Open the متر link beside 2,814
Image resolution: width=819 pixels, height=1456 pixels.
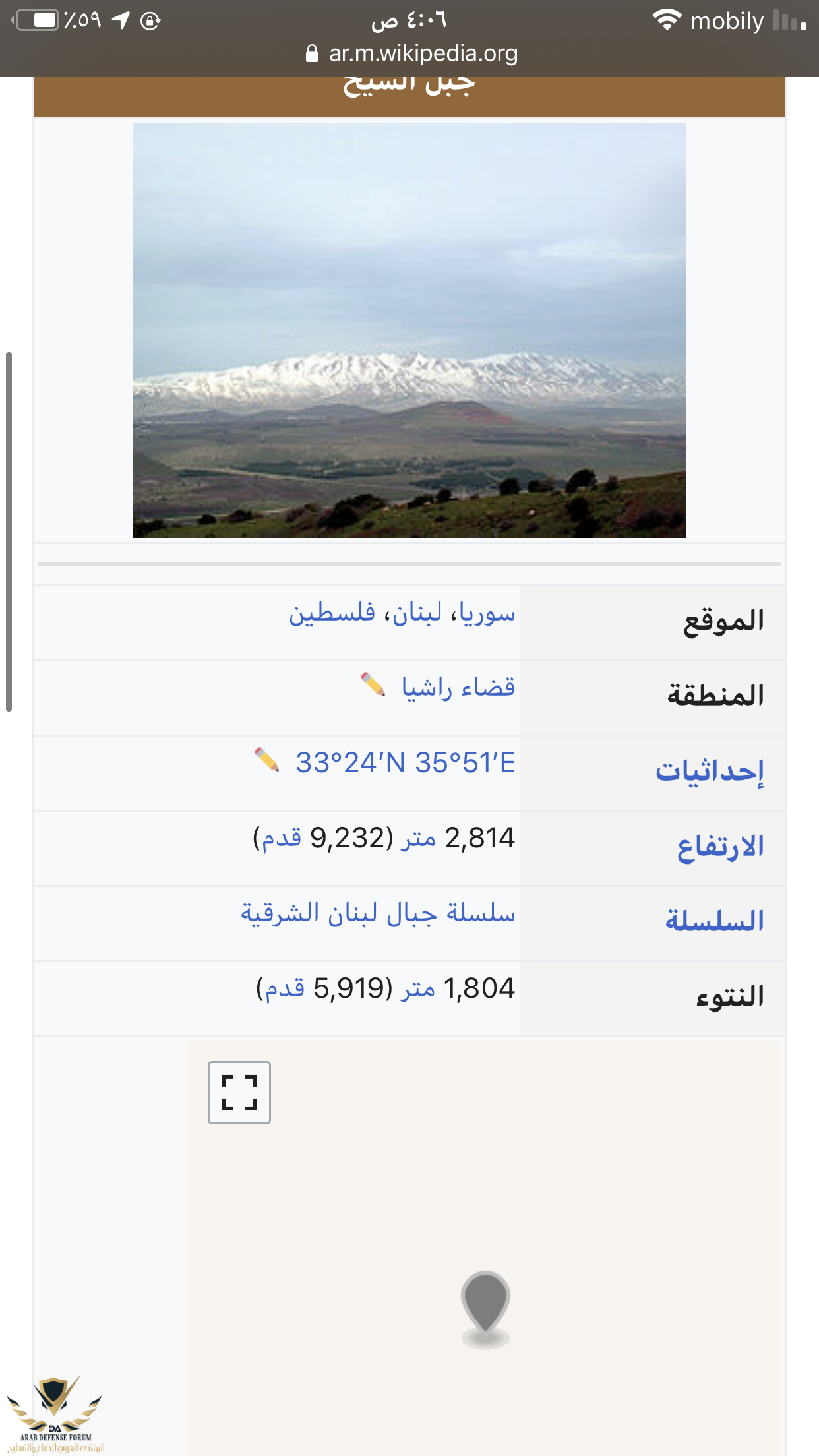pyautogui.click(x=419, y=839)
